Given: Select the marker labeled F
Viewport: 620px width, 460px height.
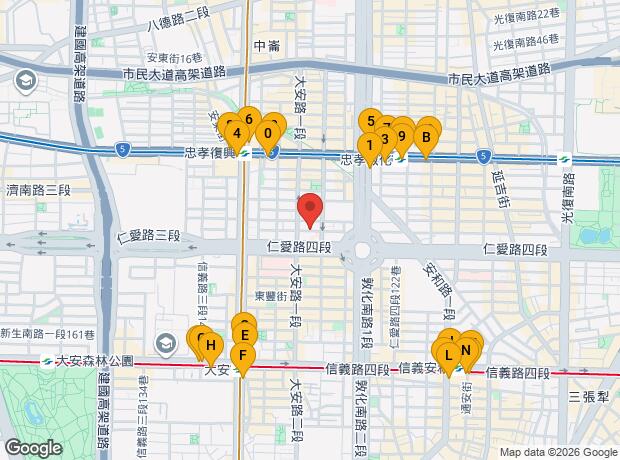Looking at the screenshot, I should tap(241, 355).
